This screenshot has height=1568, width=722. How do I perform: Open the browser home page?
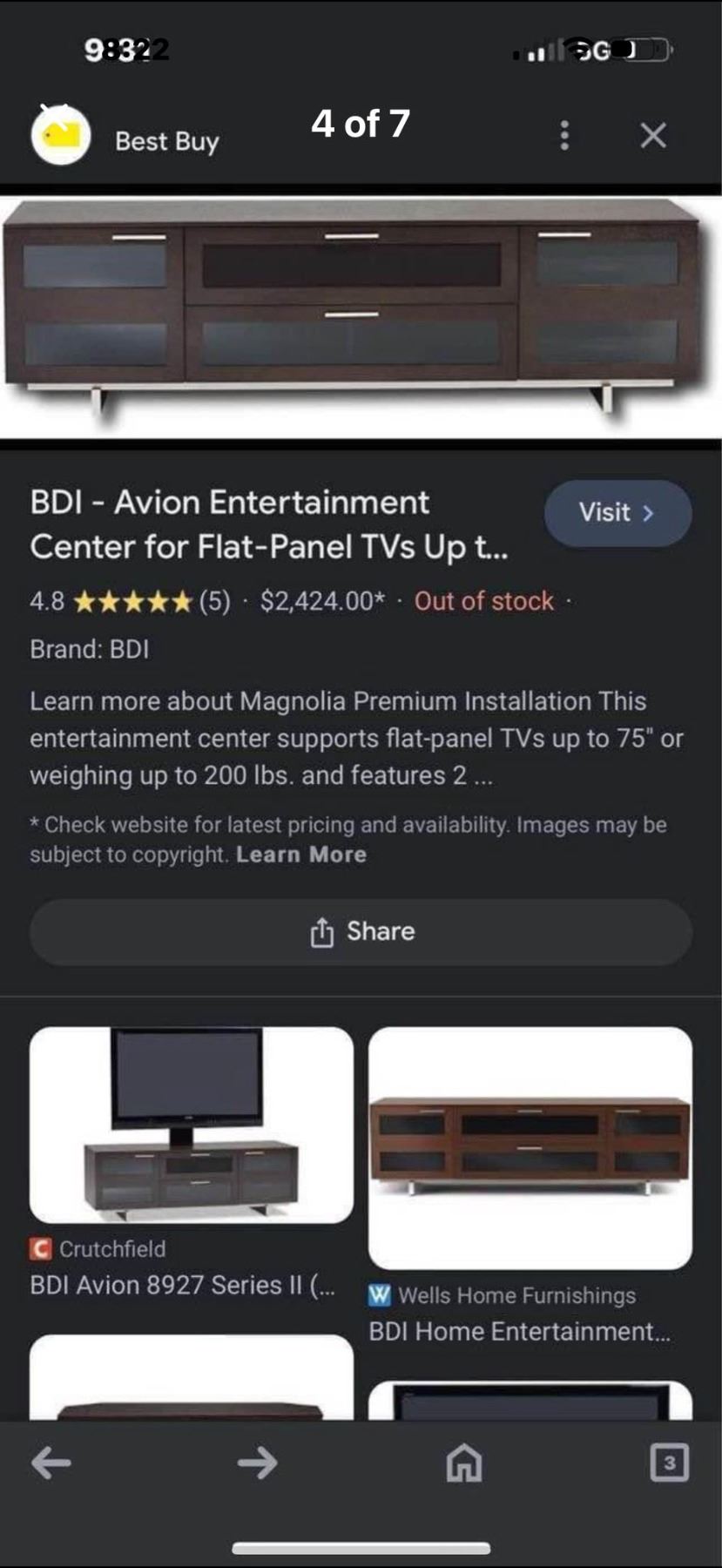coord(463,1463)
